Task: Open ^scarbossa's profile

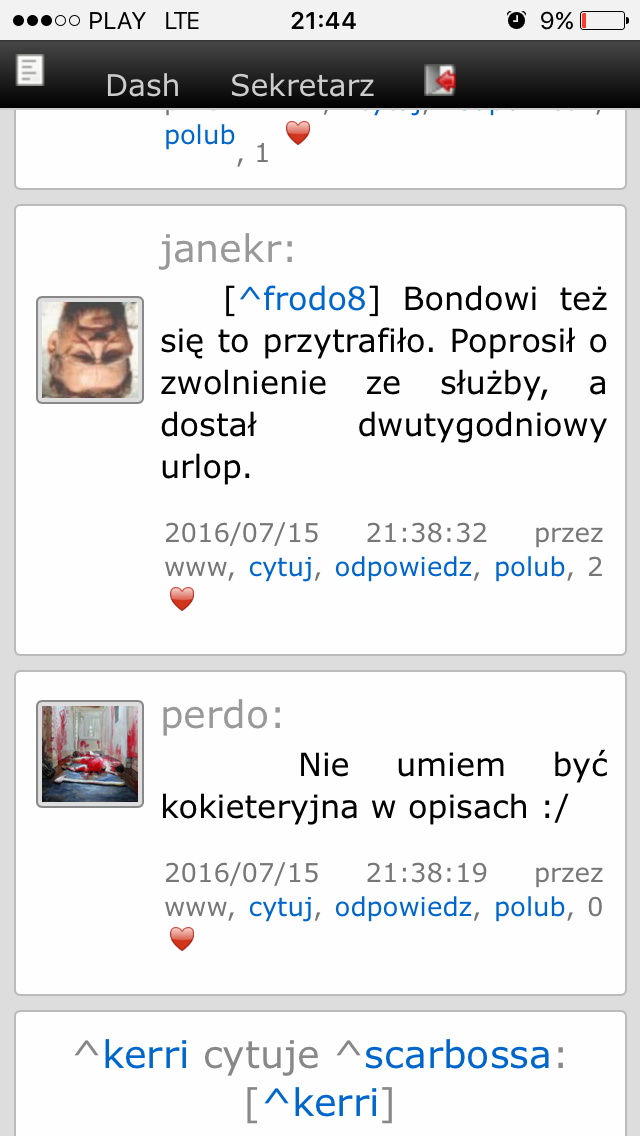Action: pos(444,1055)
